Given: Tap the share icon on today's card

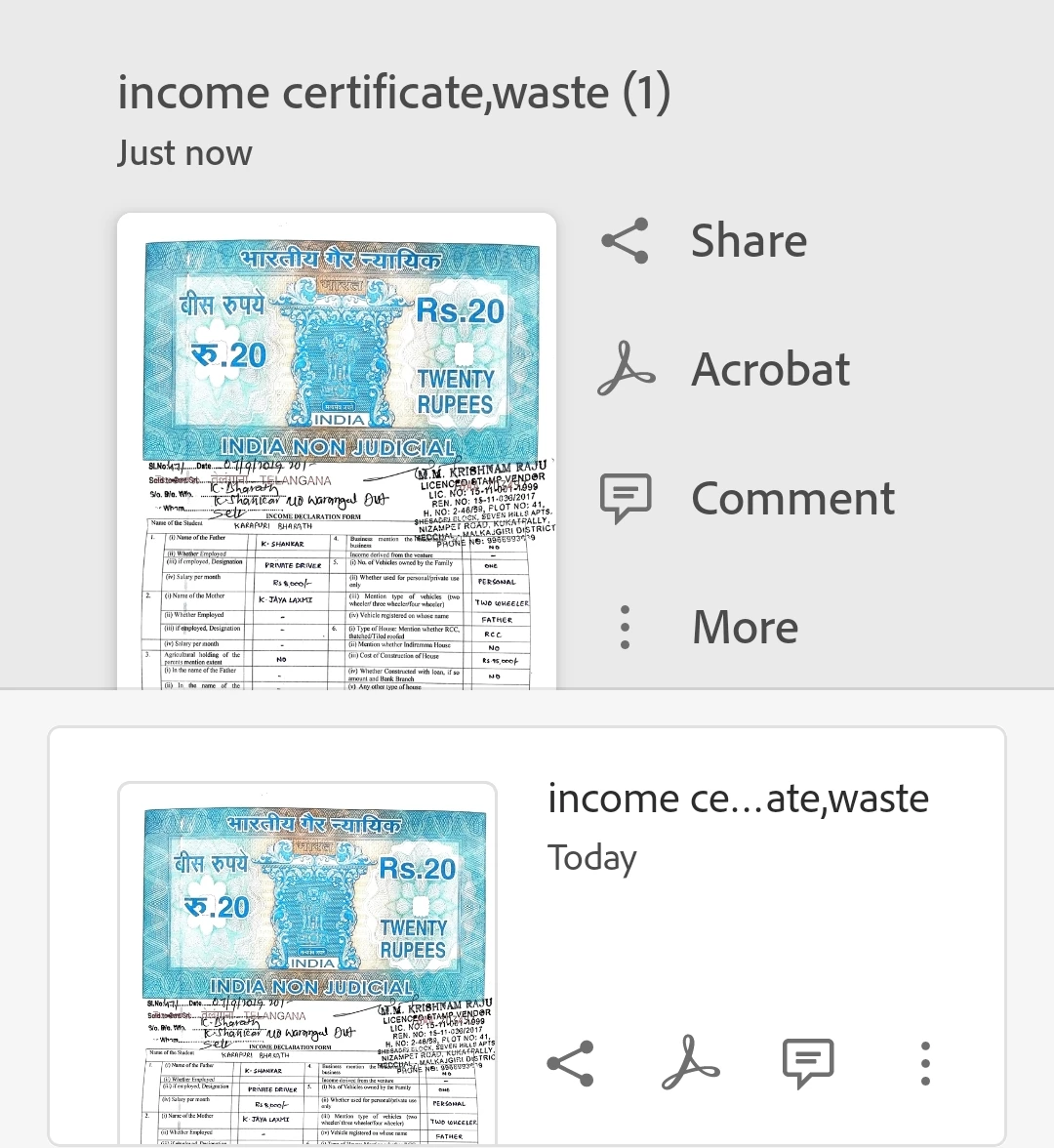Looking at the screenshot, I should point(570,1063).
